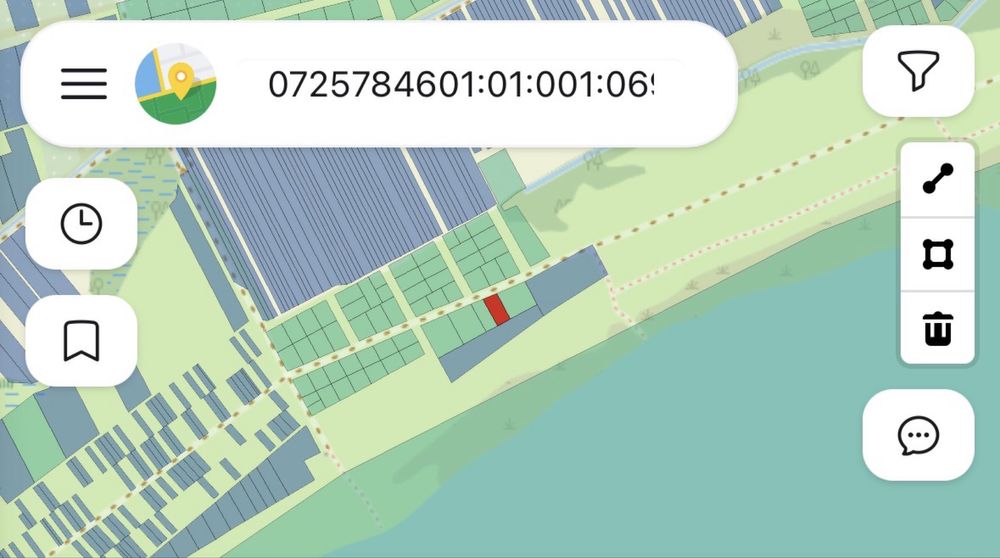
Task: Open search history clock
Action: (81, 223)
